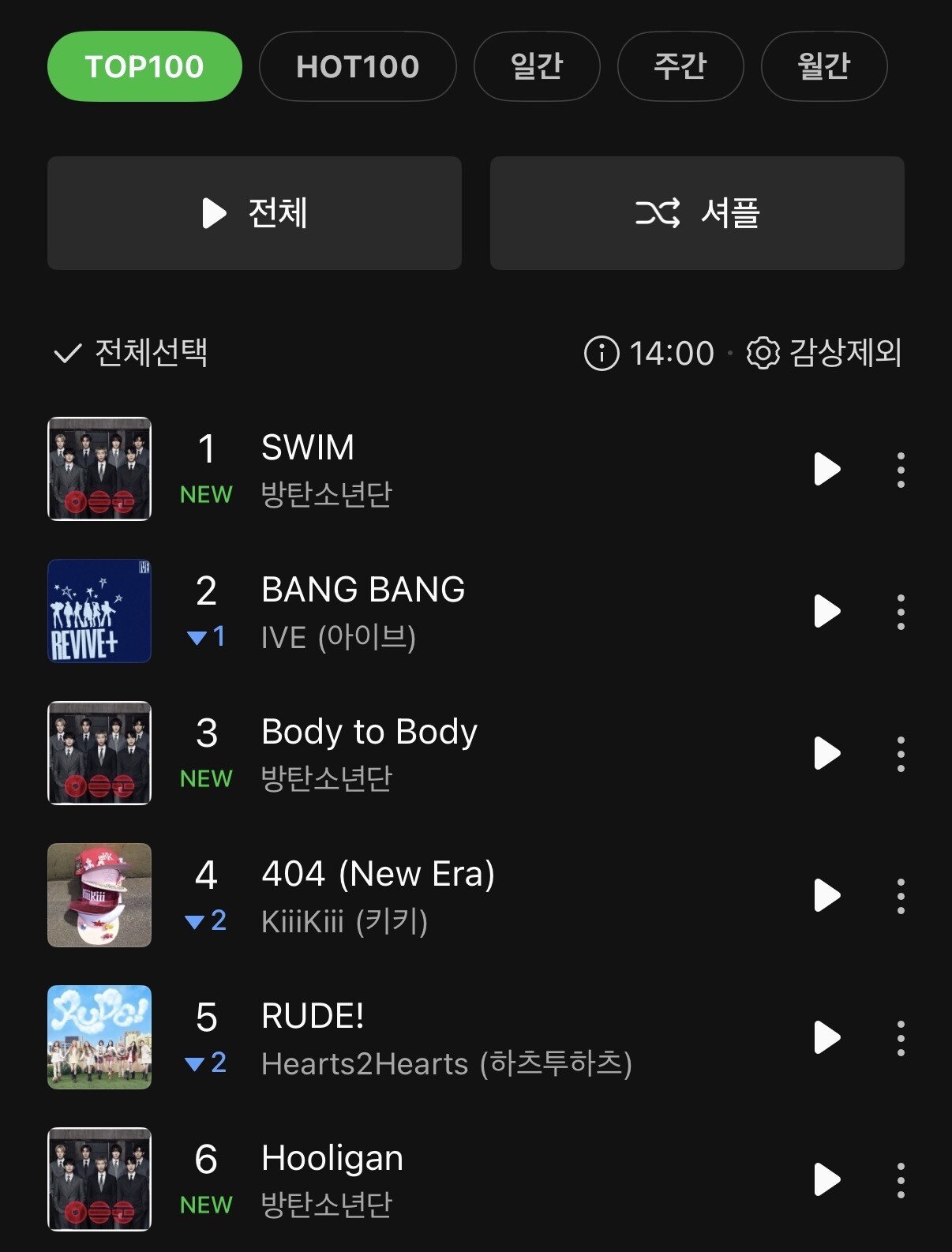Viewport: 952px width, 1252px height.
Task: Play all songs with 전체 button
Action: click(254, 213)
